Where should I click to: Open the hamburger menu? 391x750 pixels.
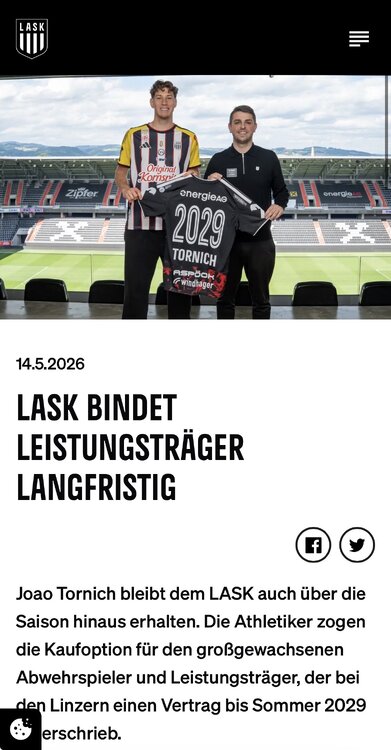point(359,39)
